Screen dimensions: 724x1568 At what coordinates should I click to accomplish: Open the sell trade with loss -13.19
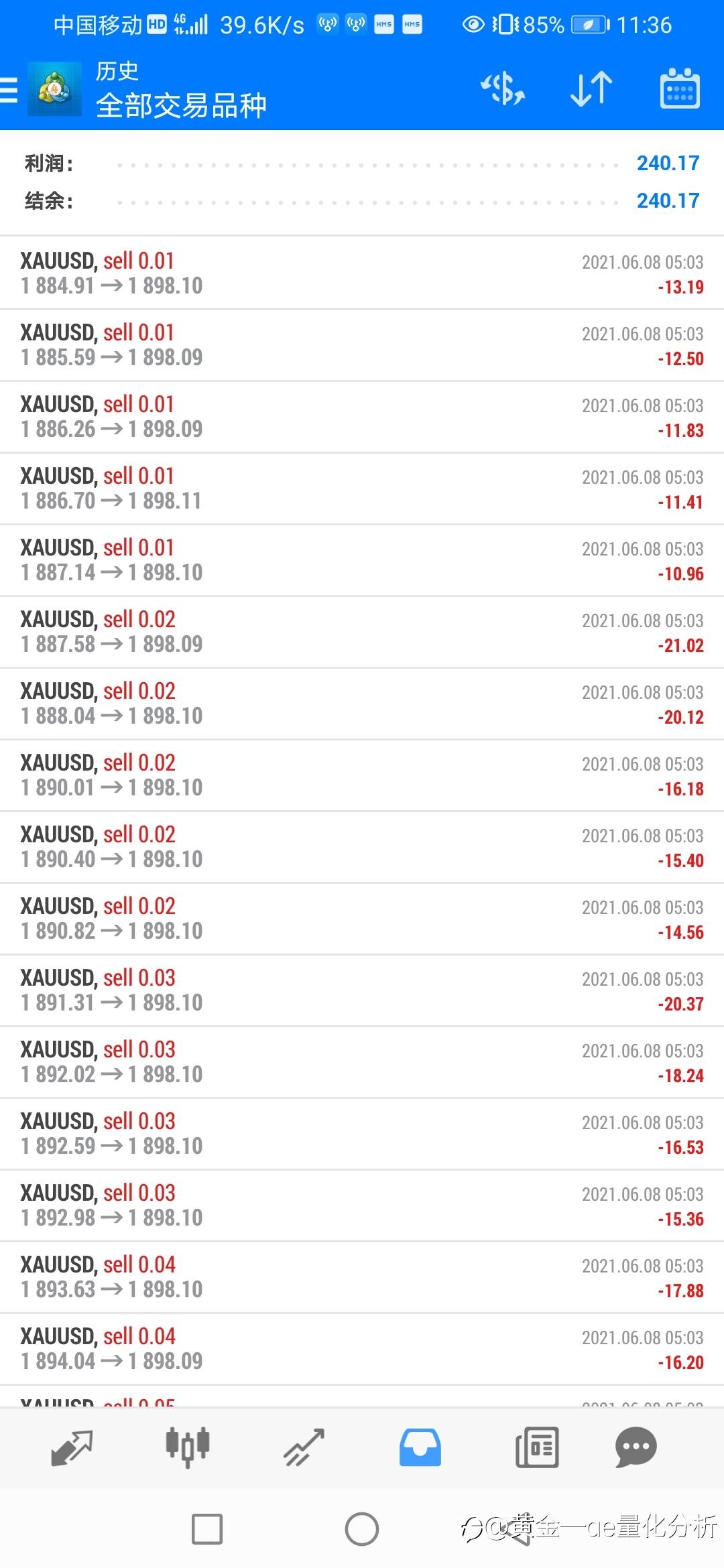pyautogui.click(x=362, y=273)
